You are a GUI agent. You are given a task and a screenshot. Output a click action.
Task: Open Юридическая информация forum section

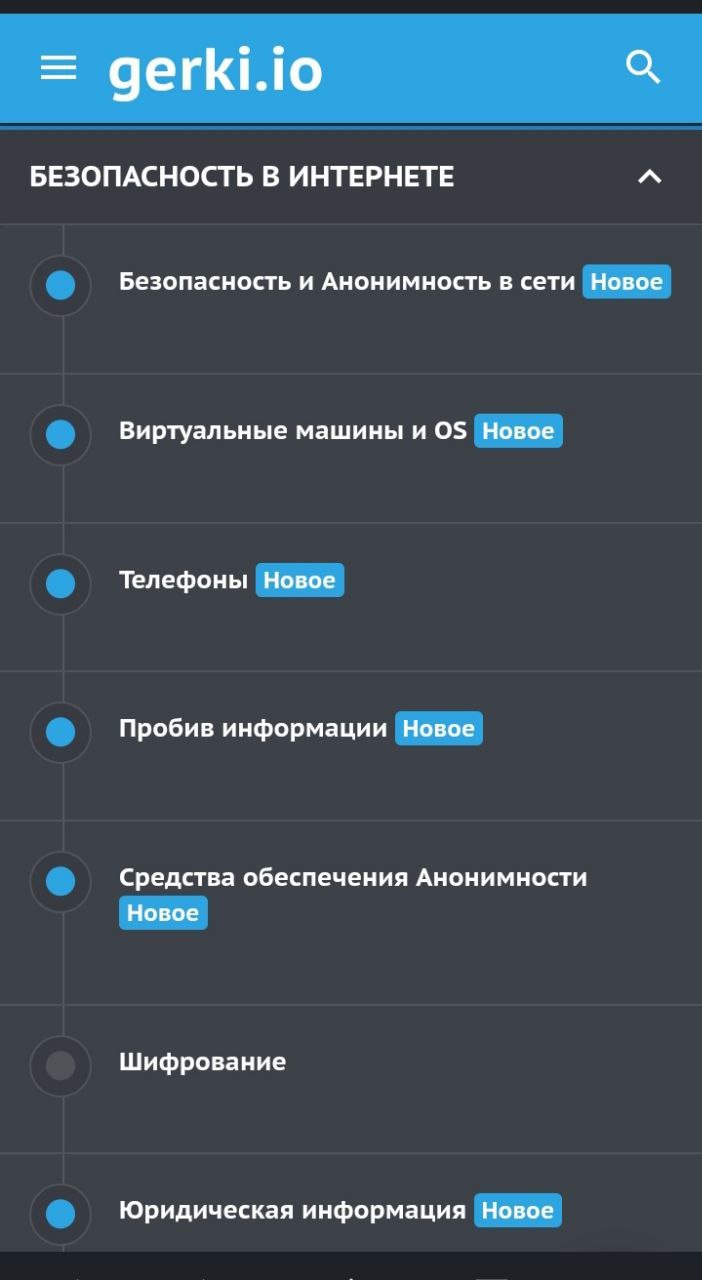(292, 1211)
